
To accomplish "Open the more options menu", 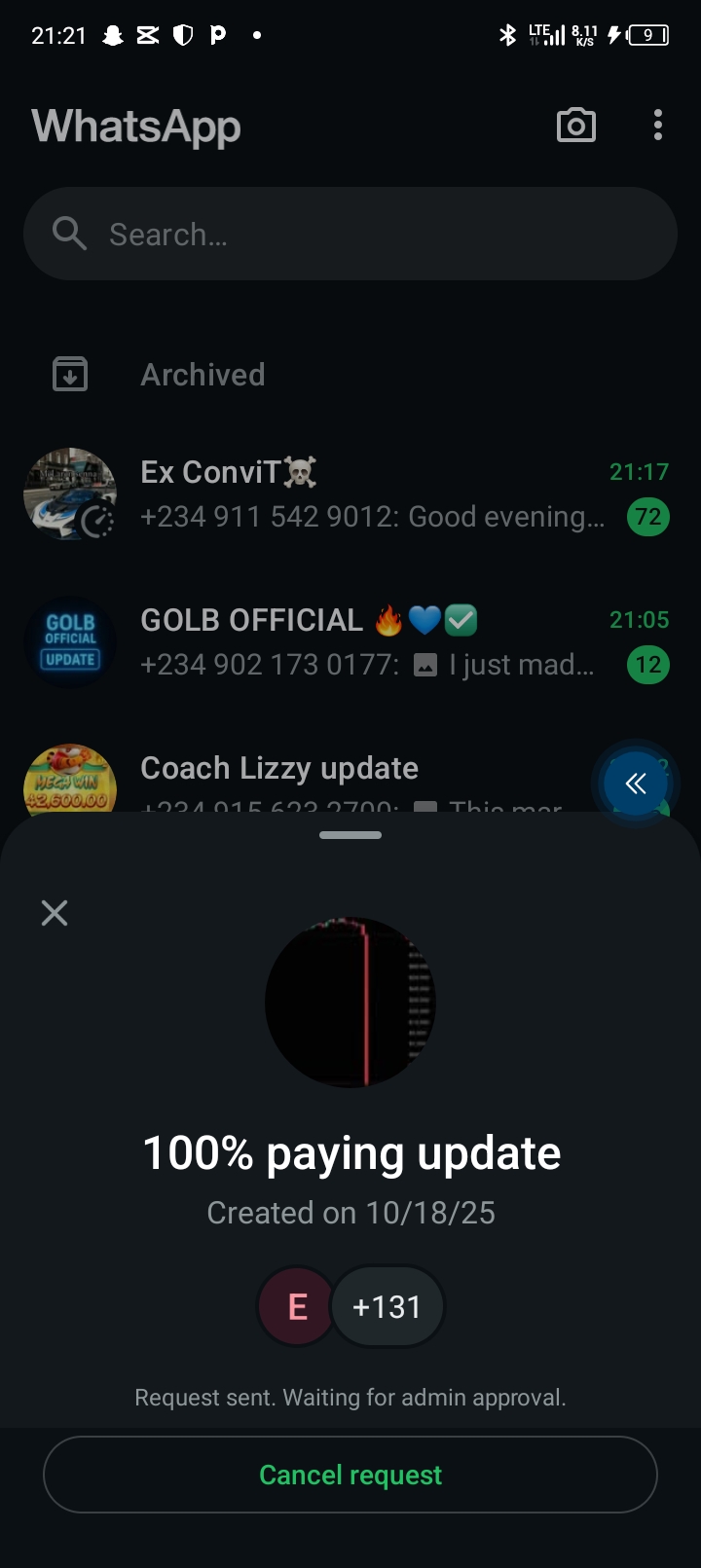I will [x=658, y=126].
